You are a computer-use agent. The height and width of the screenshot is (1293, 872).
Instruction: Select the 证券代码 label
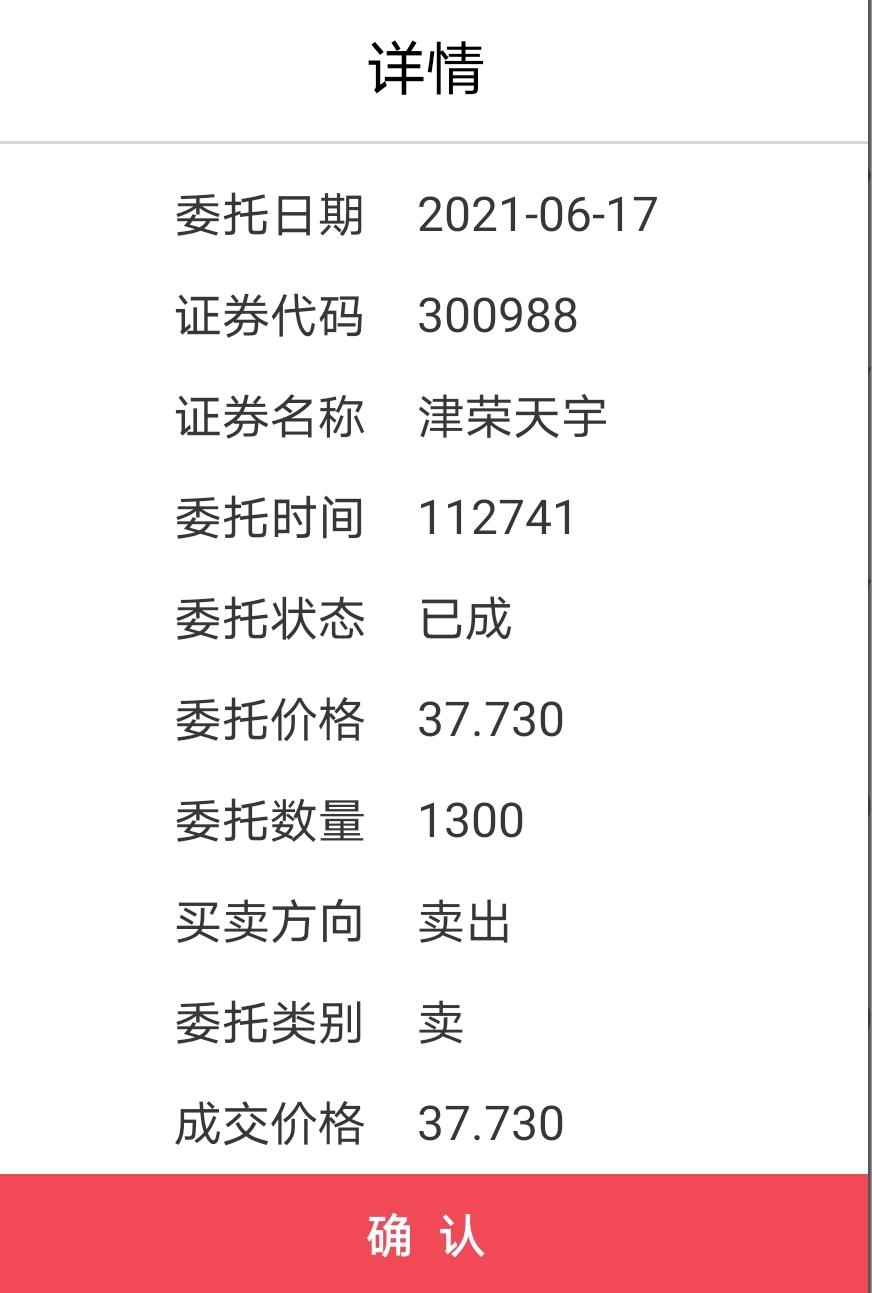270,314
